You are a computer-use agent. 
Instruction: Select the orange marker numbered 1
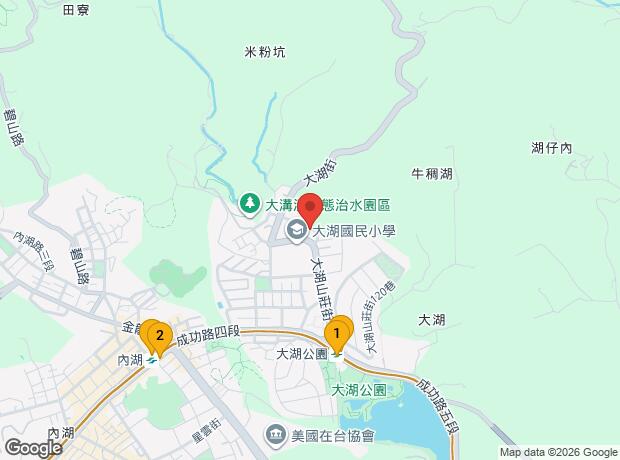coord(337,335)
